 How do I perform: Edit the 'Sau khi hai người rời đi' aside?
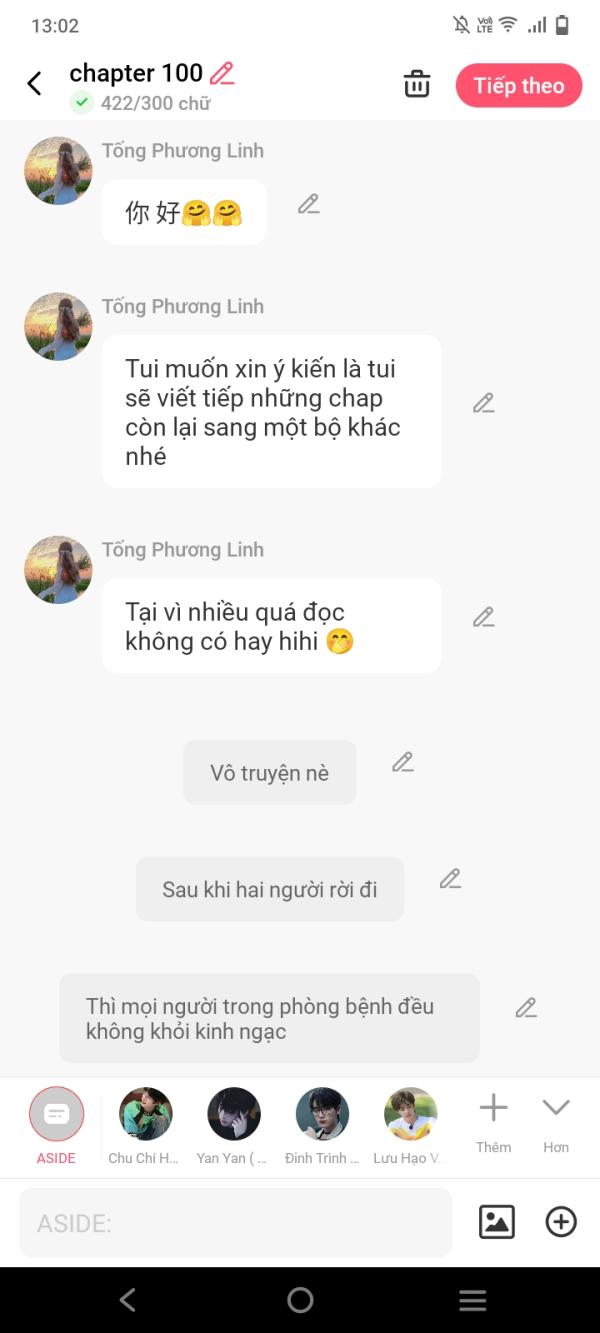pos(450,879)
